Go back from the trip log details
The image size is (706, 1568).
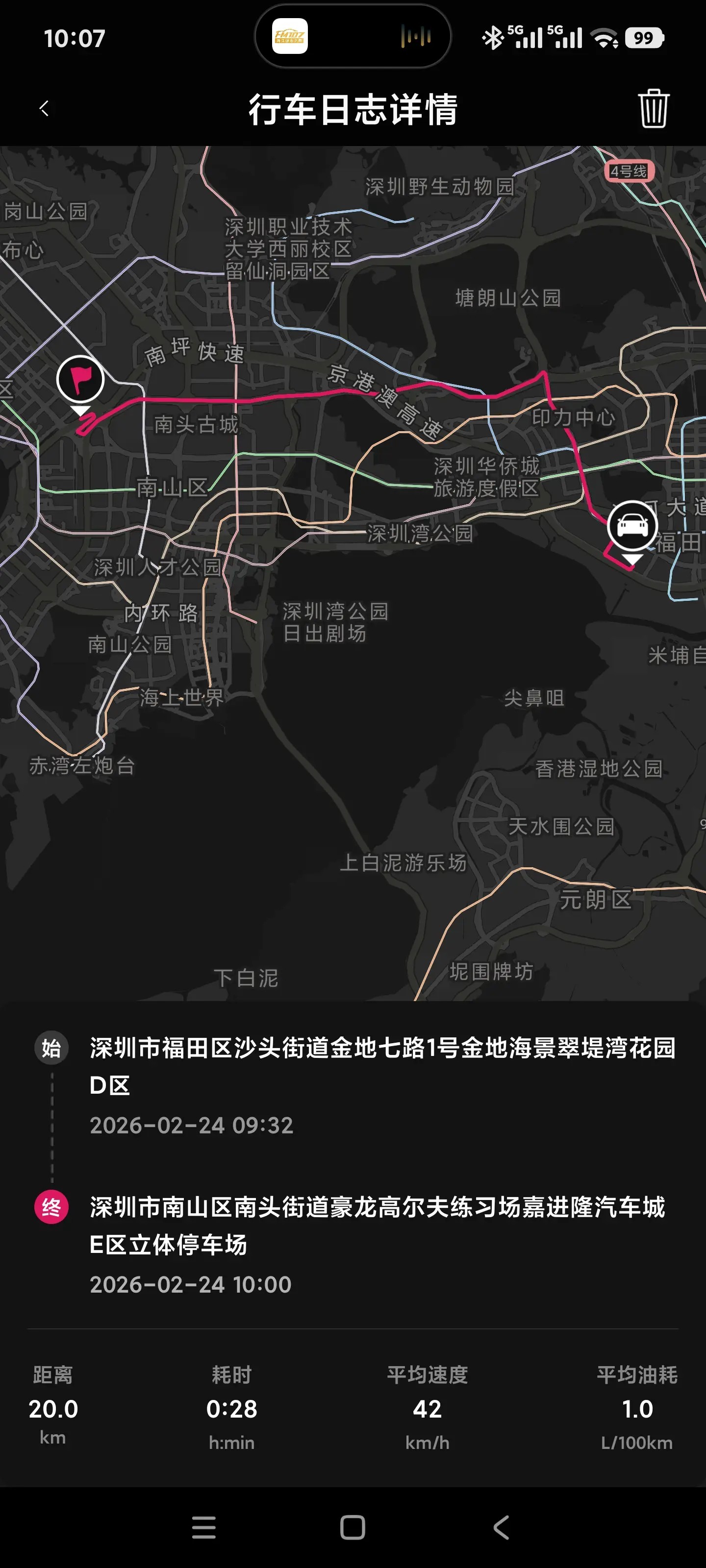tap(44, 109)
